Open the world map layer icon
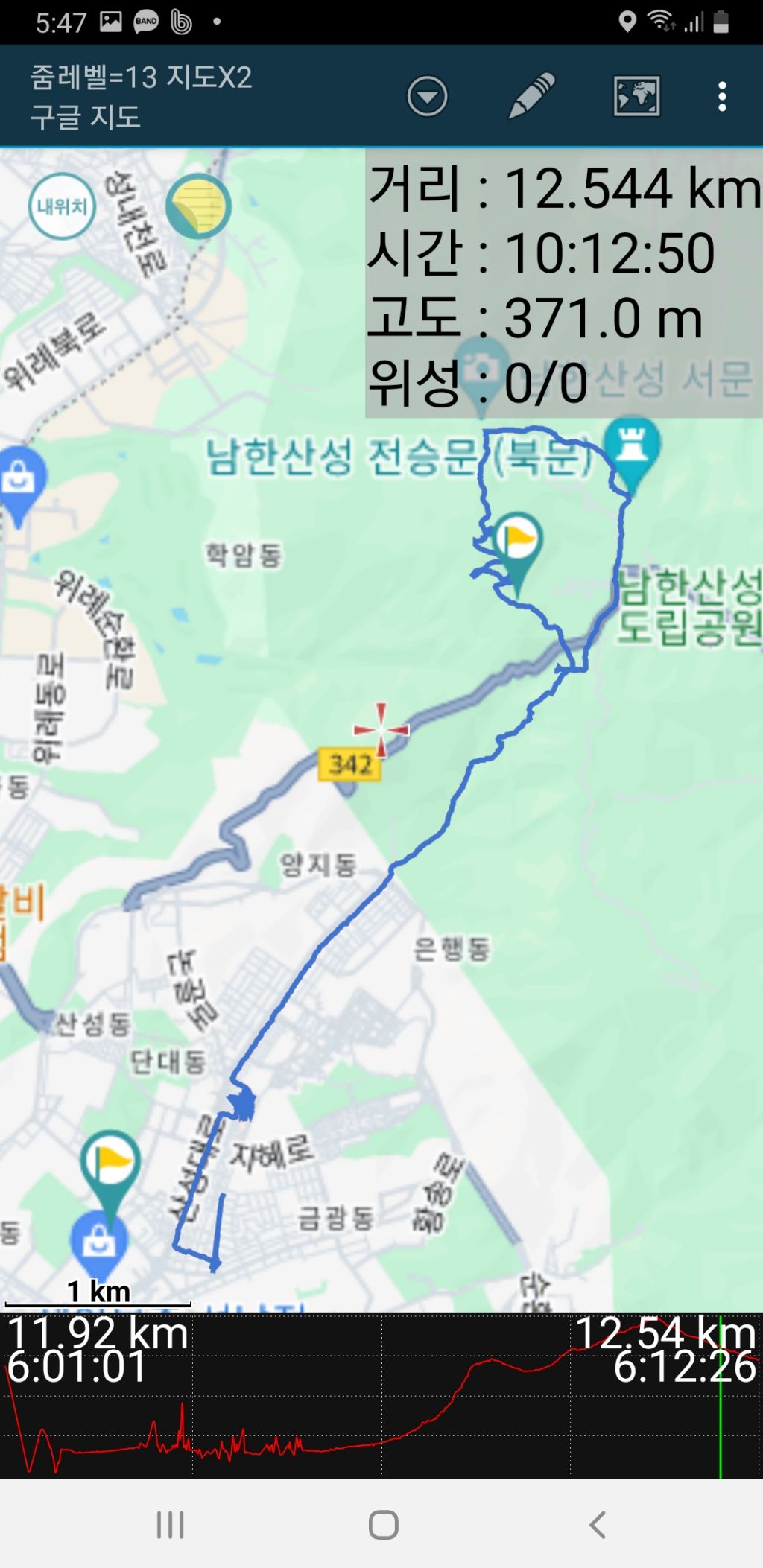The width and height of the screenshot is (763, 1568). (x=636, y=96)
